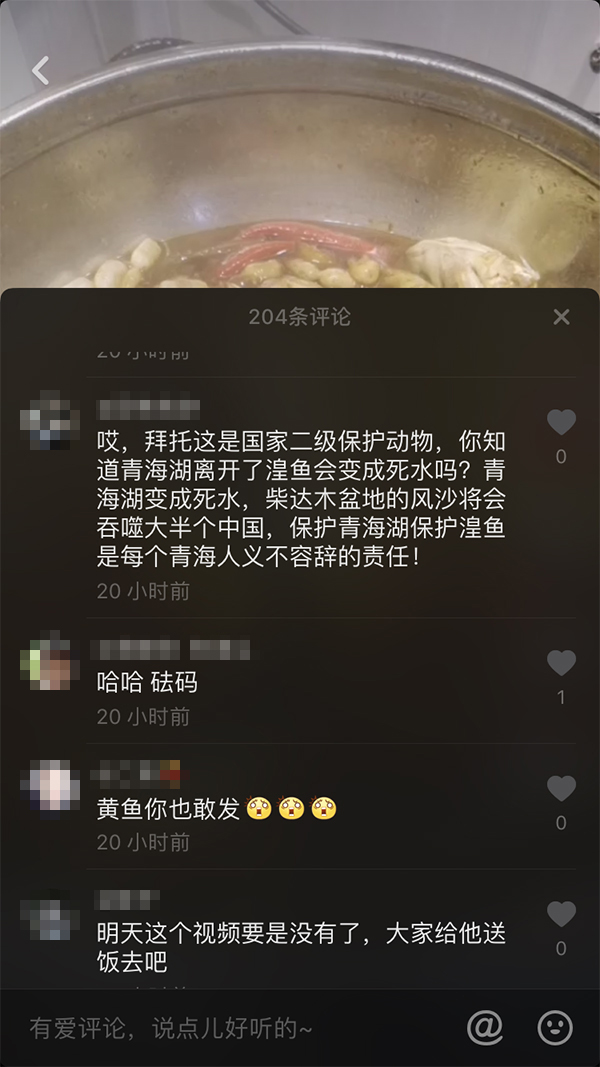Open the emoji picker smiley

coord(555,1027)
